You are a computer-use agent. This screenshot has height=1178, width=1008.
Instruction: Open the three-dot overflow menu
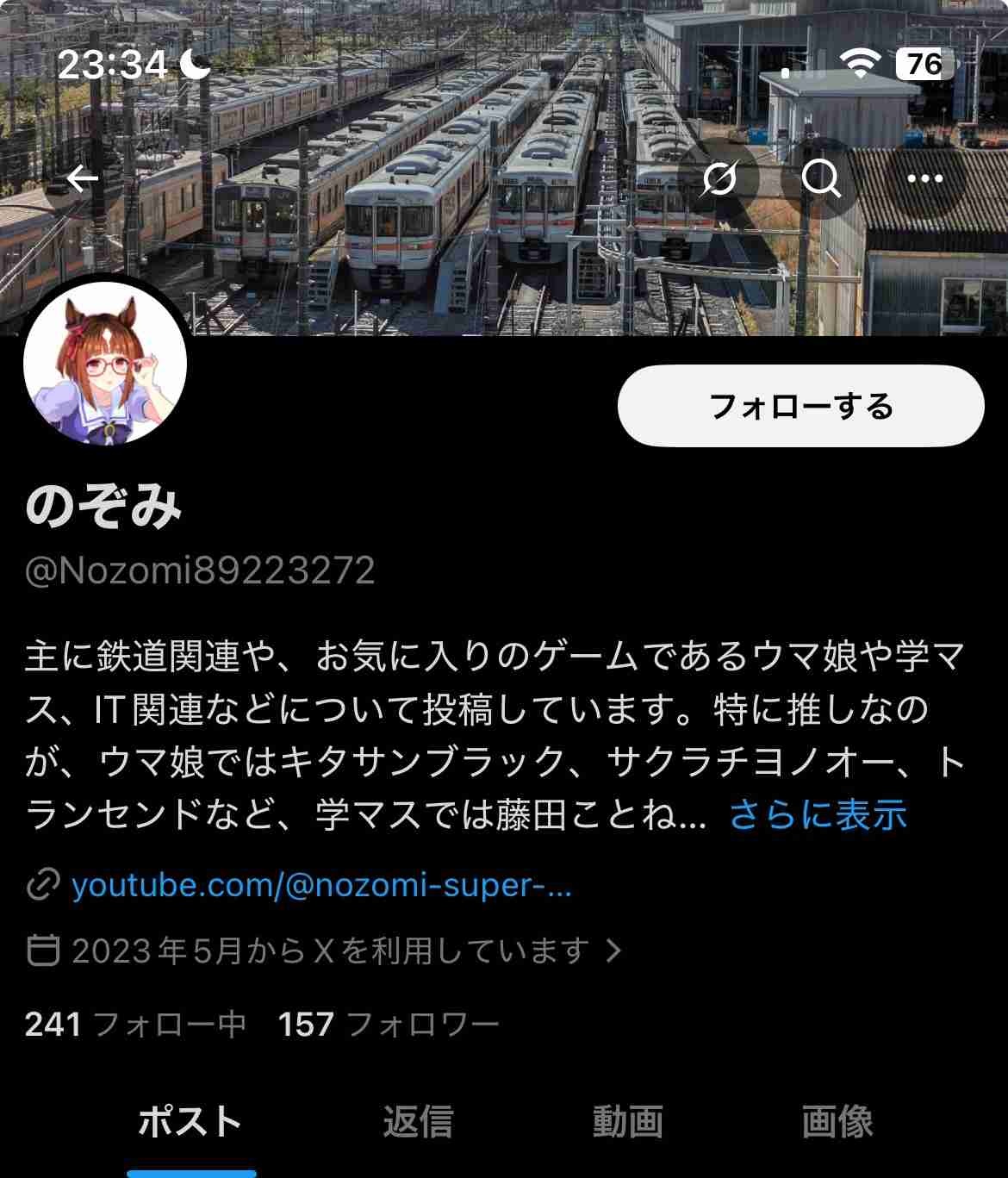tap(925, 178)
